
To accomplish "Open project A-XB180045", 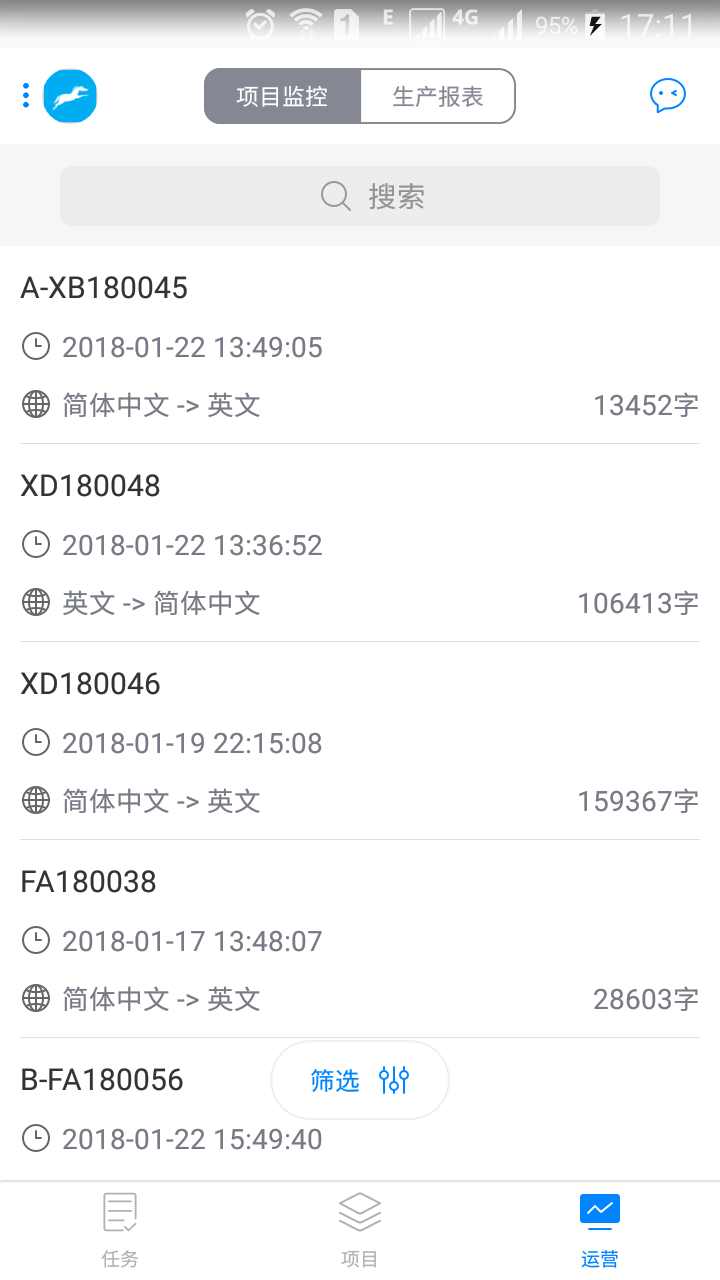I will tap(360, 345).
